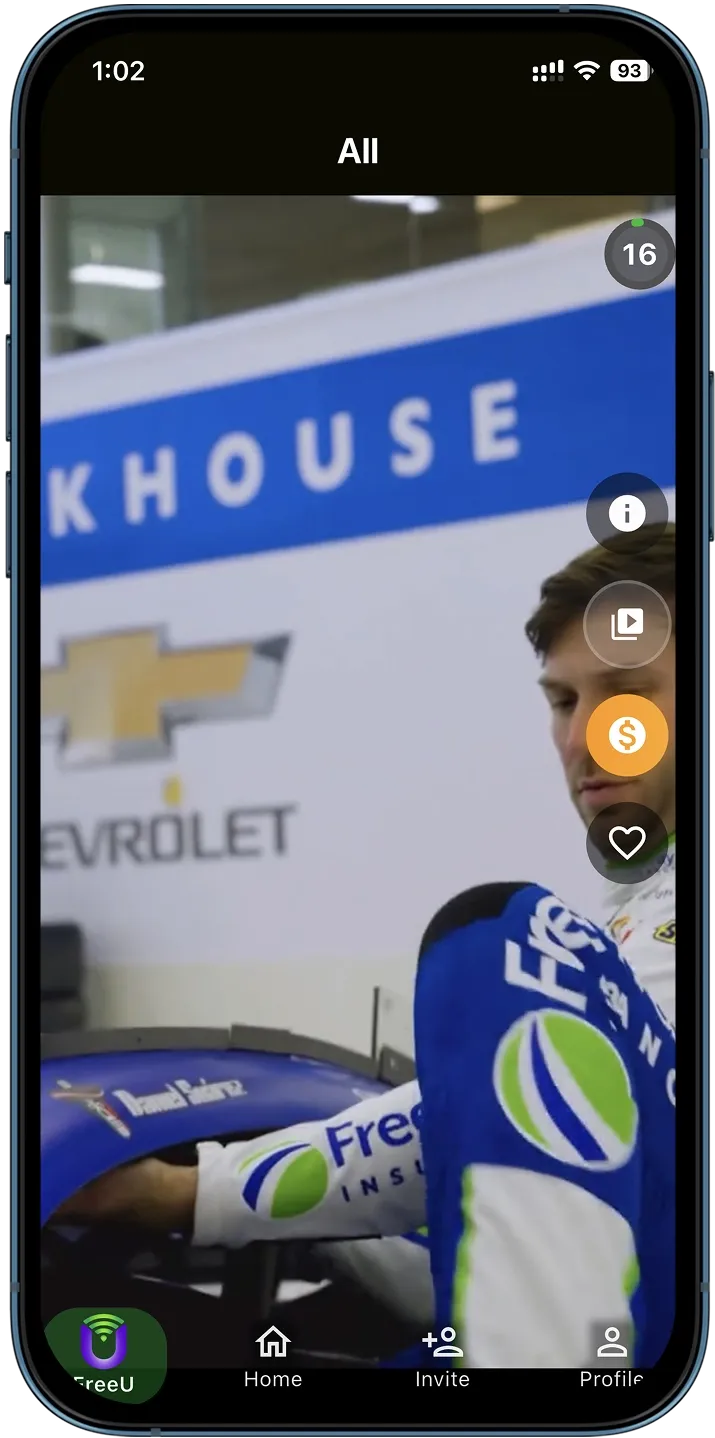Open the Invite tab
The width and height of the screenshot is (715, 1438).
point(442,1356)
